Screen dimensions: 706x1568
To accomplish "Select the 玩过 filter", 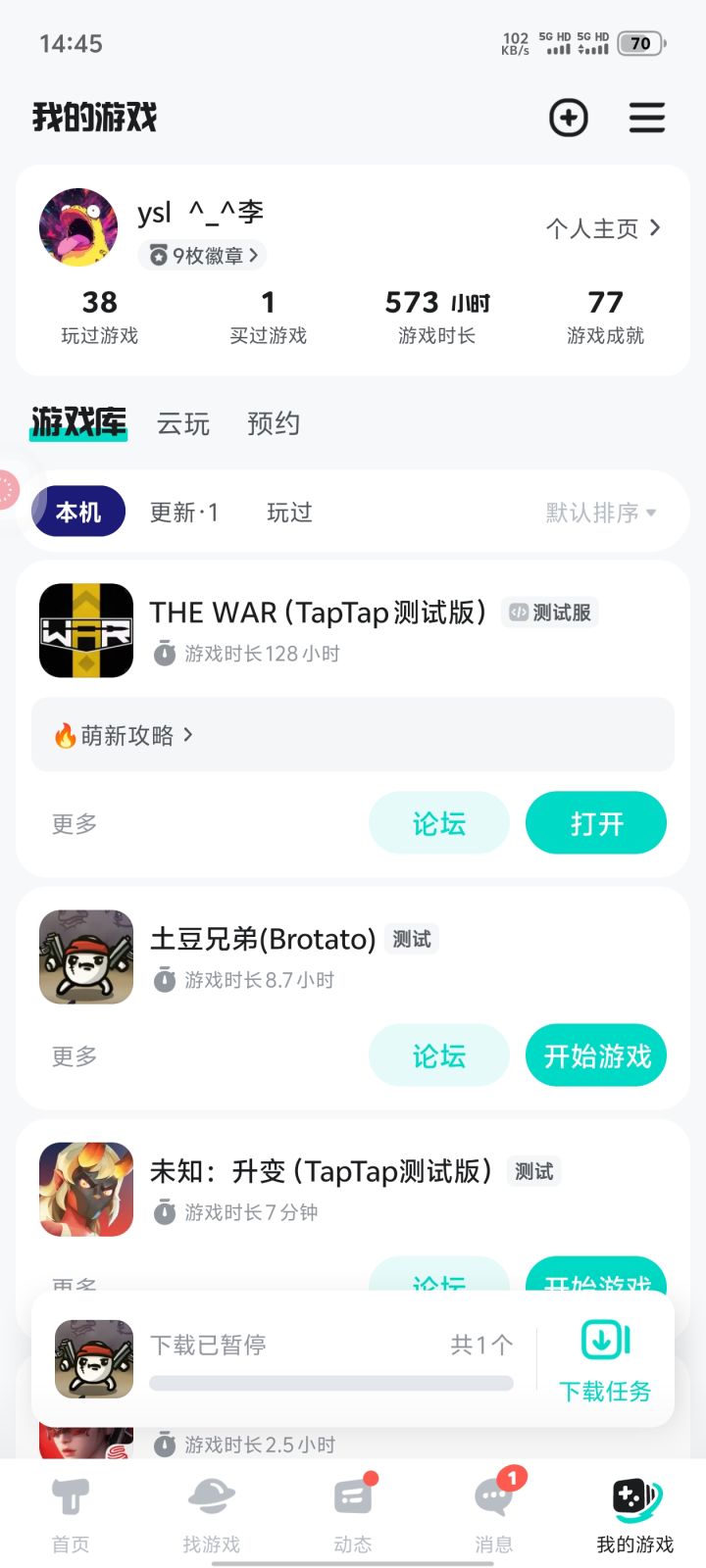I will [x=289, y=513].
